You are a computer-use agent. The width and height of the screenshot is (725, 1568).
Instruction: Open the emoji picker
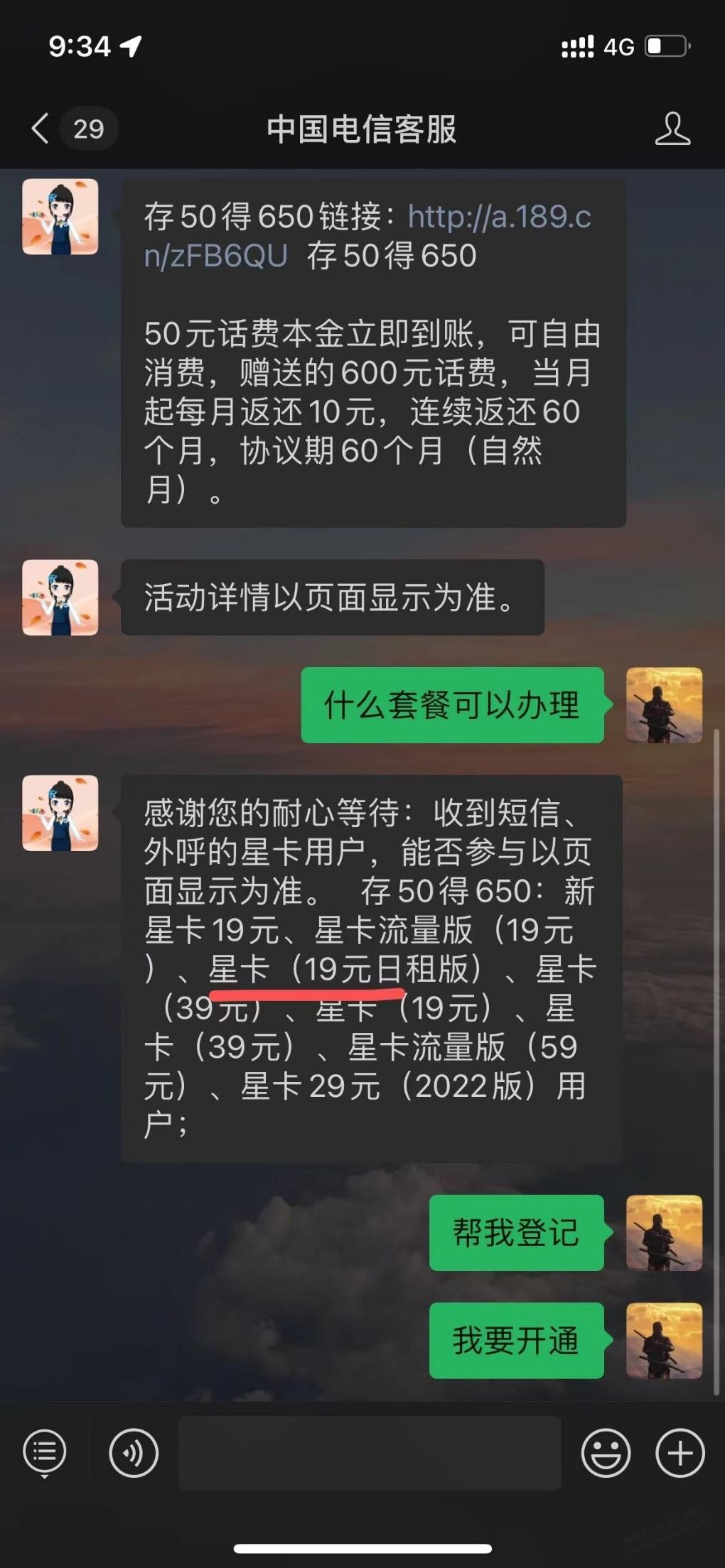[x=606, y=1452]
